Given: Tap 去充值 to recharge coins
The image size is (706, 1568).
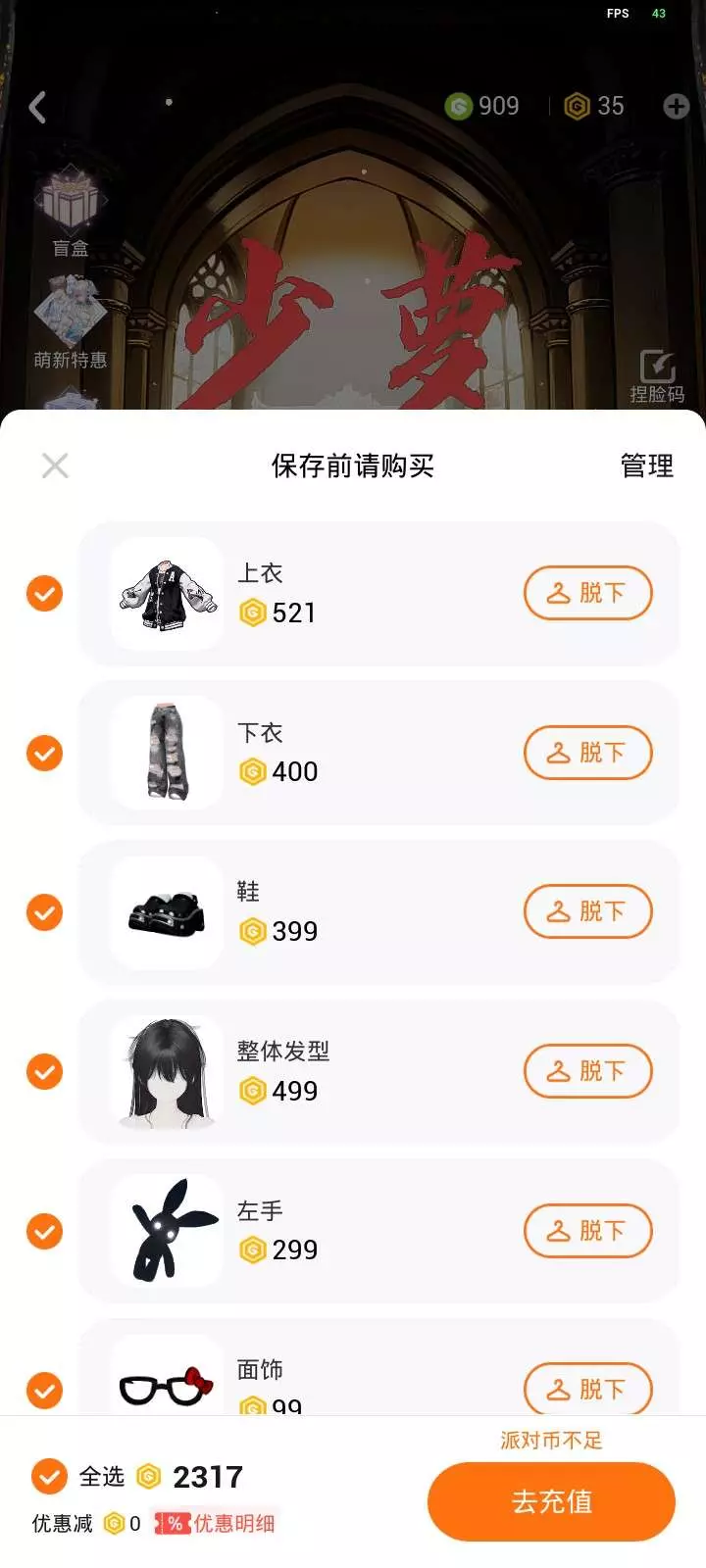Looking at the screenshot, I should click(x=551, y=1501).
